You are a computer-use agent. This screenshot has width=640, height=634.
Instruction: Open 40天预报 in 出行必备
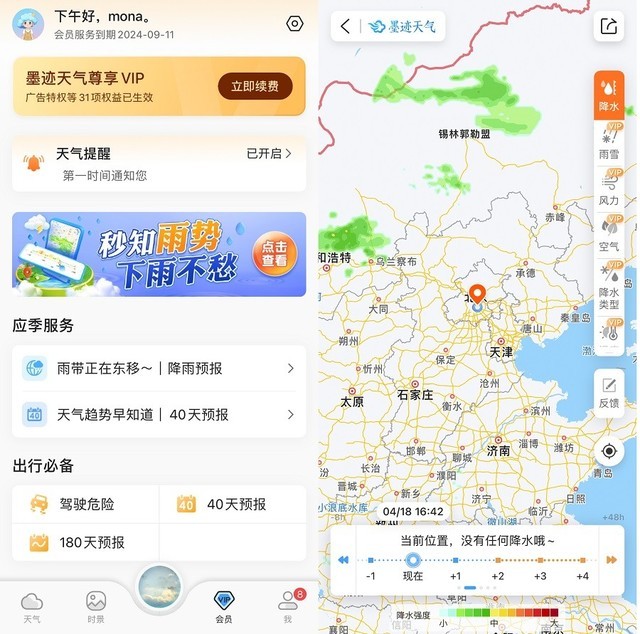pos(232,504)
